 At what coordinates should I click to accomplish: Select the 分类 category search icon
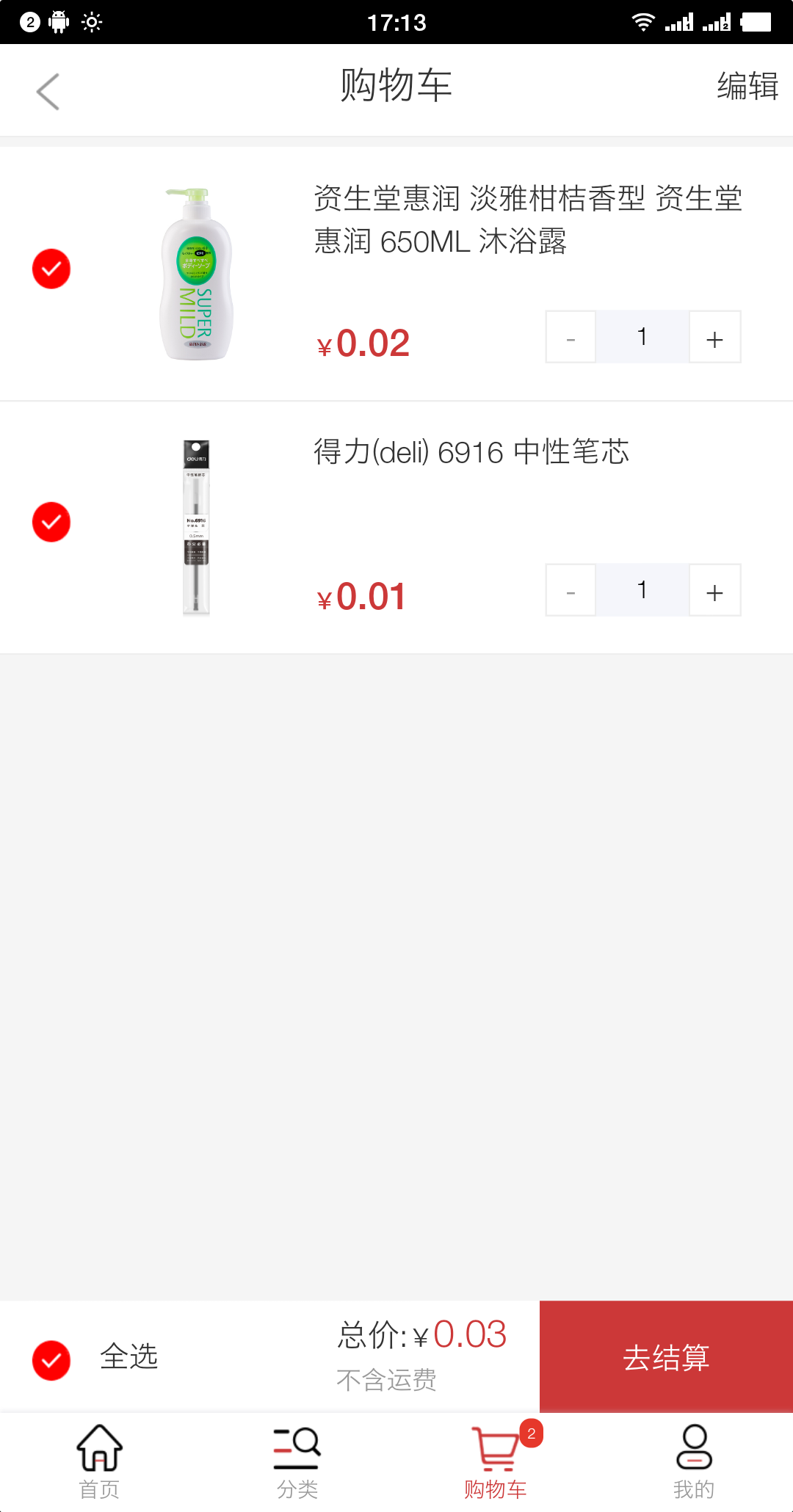(297, 1455)
